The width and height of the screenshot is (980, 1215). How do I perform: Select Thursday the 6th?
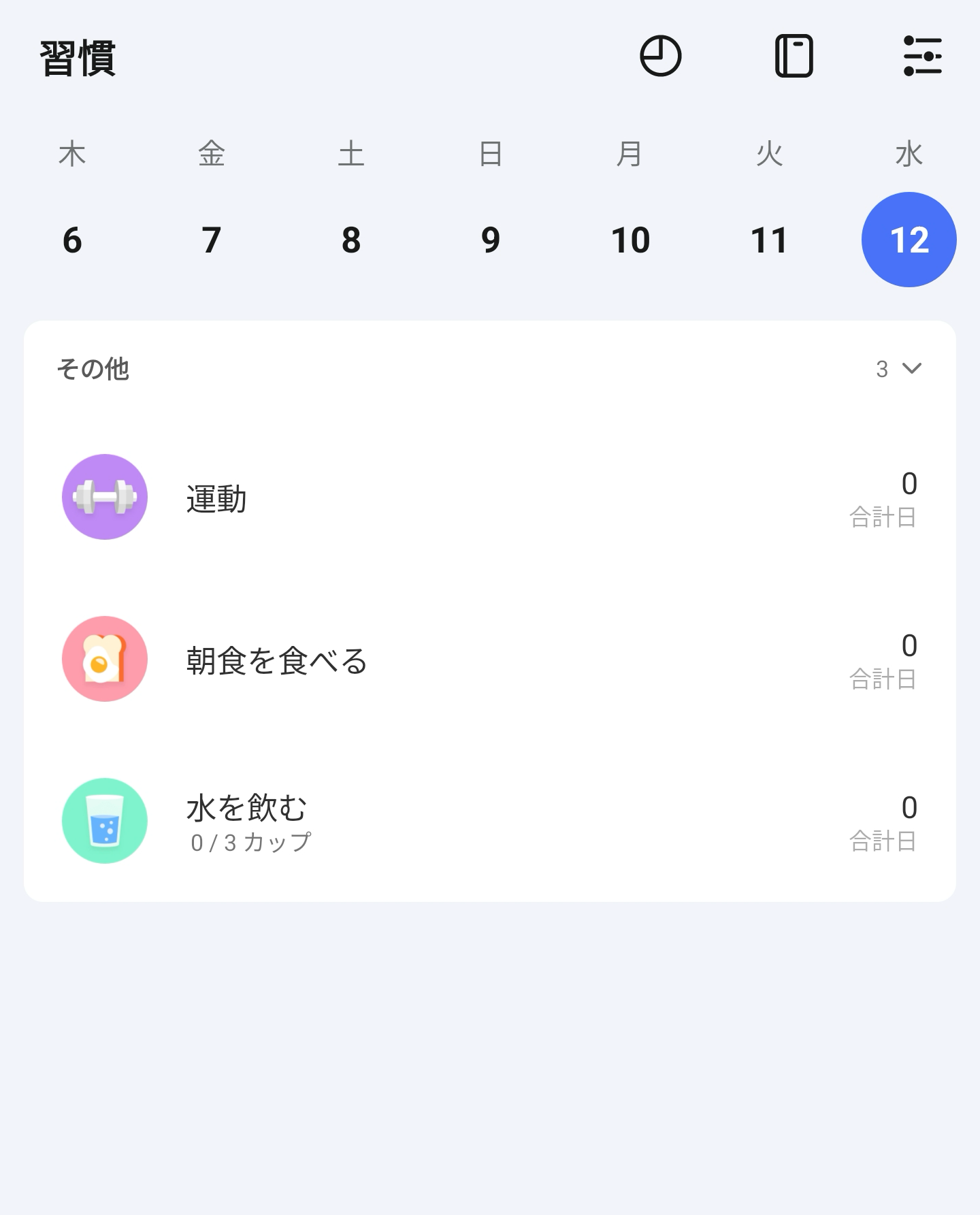click(72, 240)
